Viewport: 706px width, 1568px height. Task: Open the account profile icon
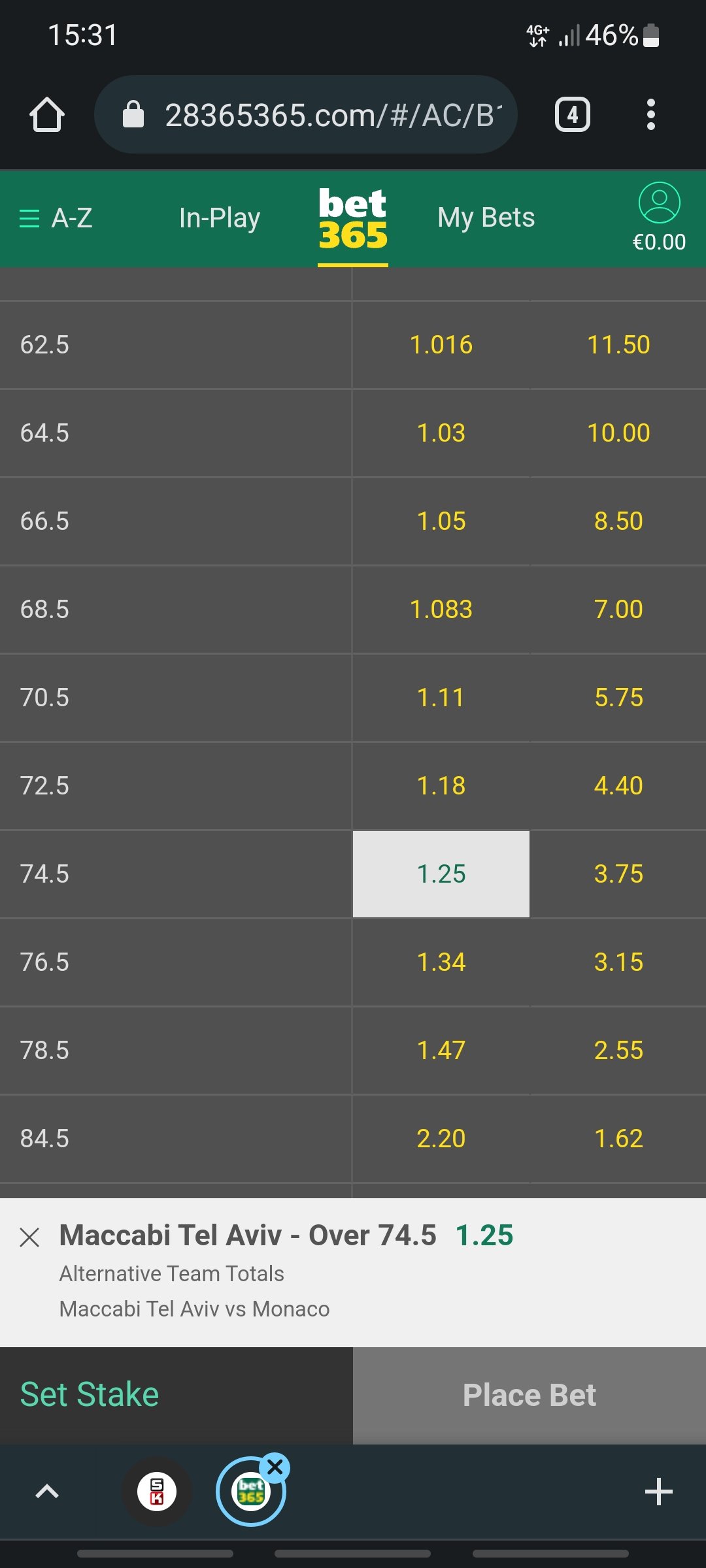pos(659,204)
